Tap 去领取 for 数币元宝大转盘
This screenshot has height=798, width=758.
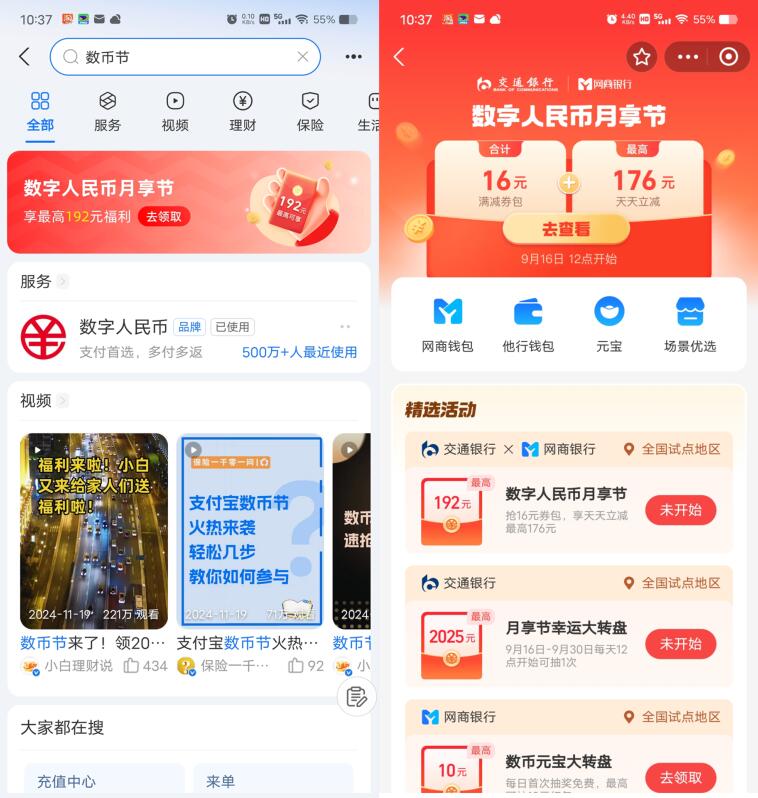[x=680, y=776]
